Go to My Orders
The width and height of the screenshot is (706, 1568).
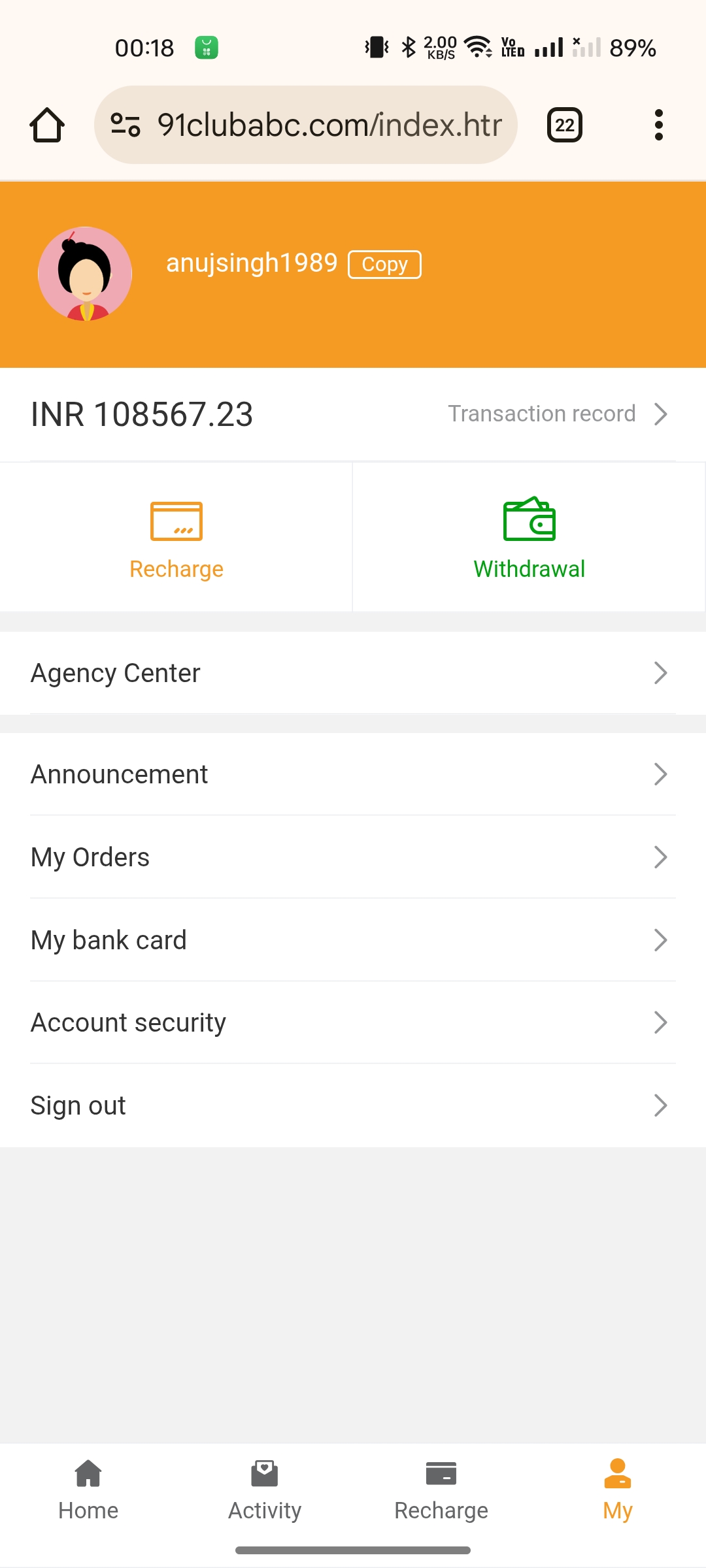353,857
